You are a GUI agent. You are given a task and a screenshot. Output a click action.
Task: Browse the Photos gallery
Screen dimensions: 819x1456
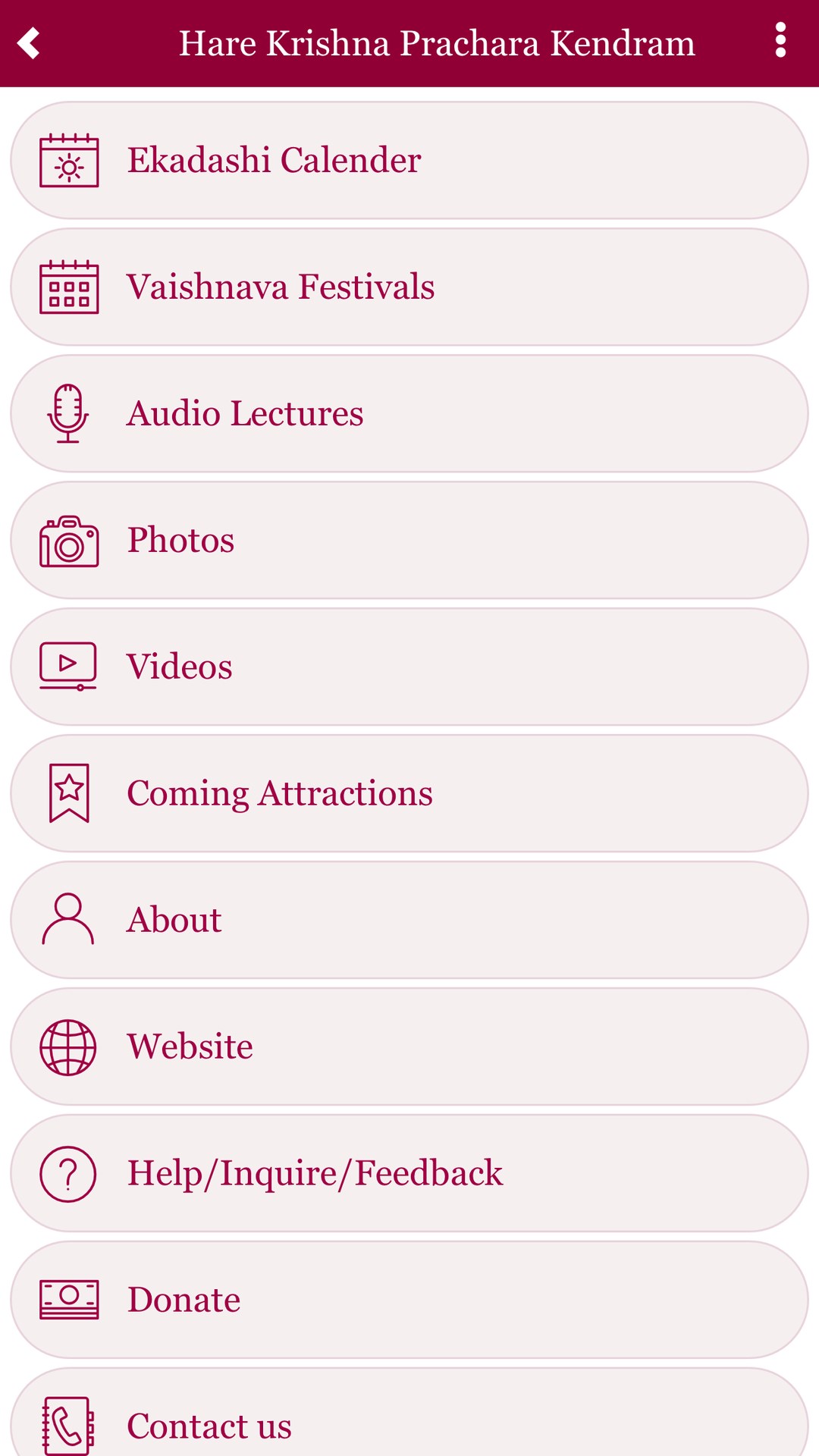(x=409, y=541)
